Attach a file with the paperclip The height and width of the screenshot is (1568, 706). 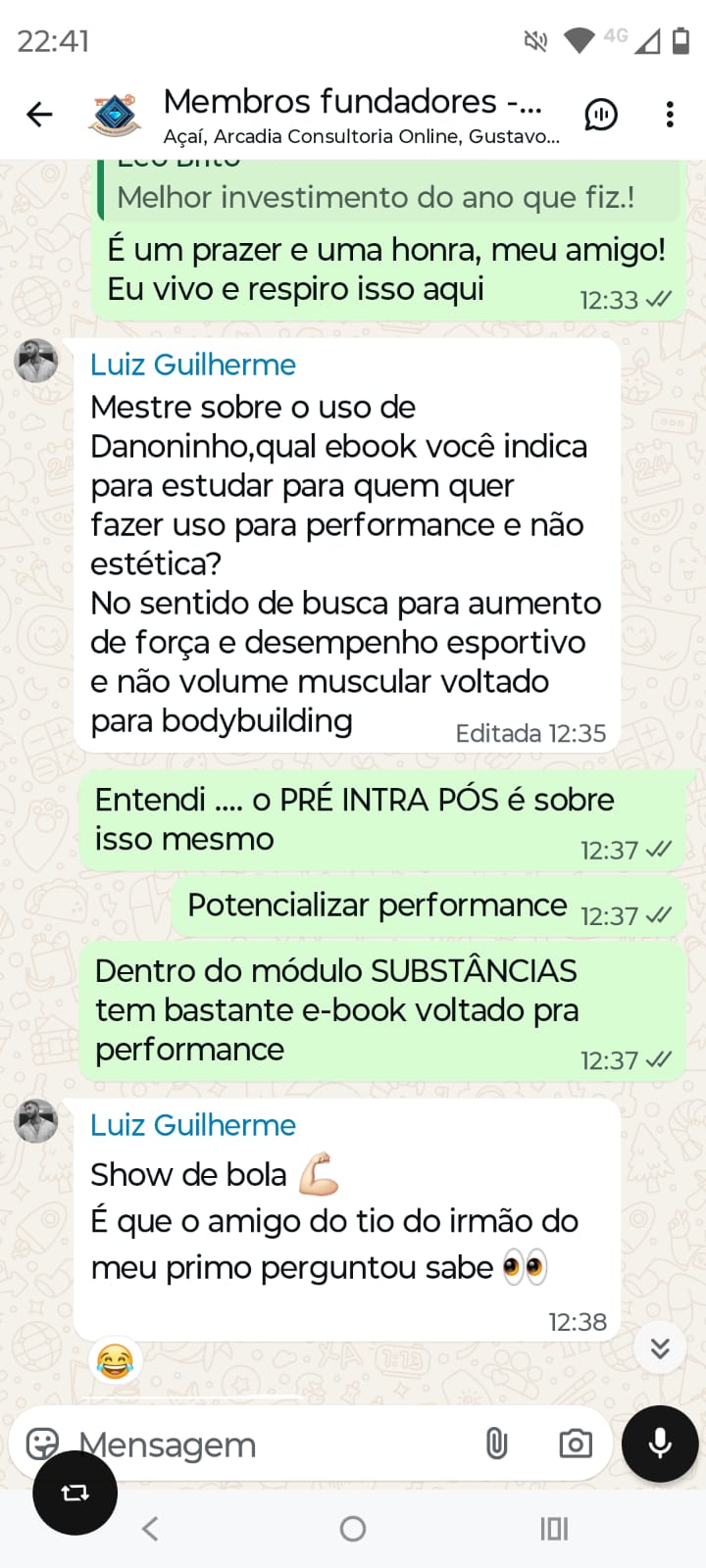tap(497, 1444)
